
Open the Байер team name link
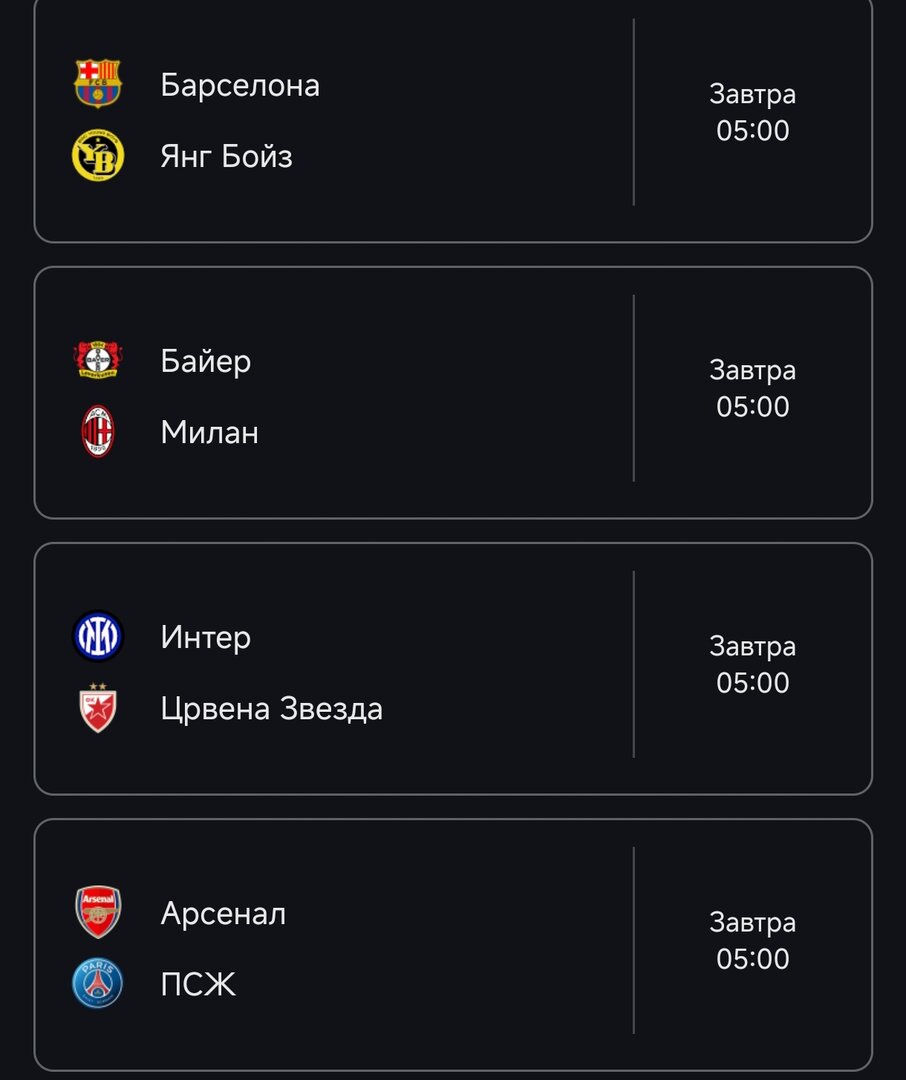205,362
